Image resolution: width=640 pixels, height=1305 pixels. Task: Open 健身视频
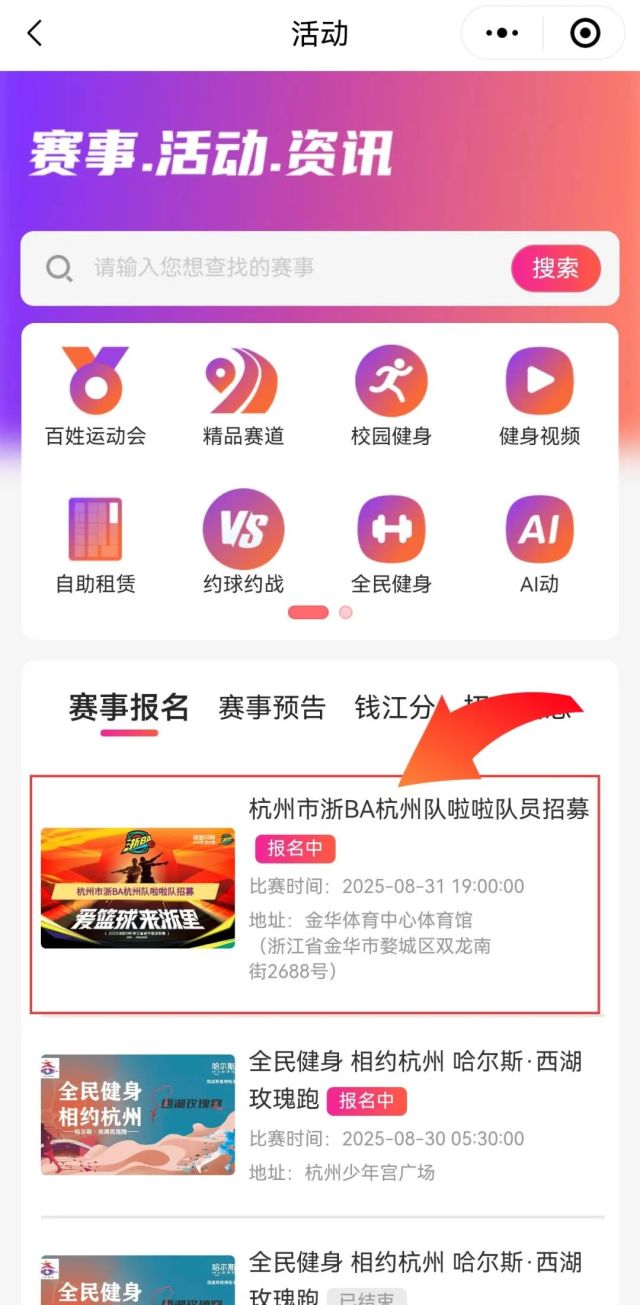pos(539,396)
